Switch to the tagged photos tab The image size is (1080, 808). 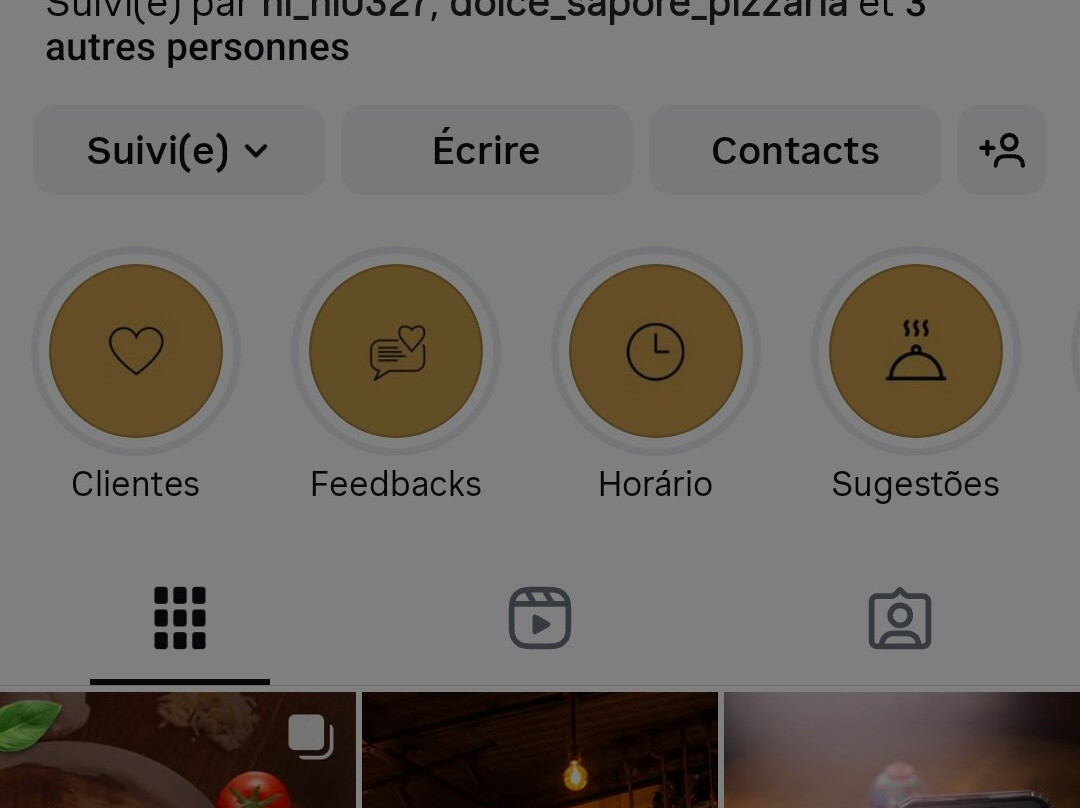coord(900,619)
